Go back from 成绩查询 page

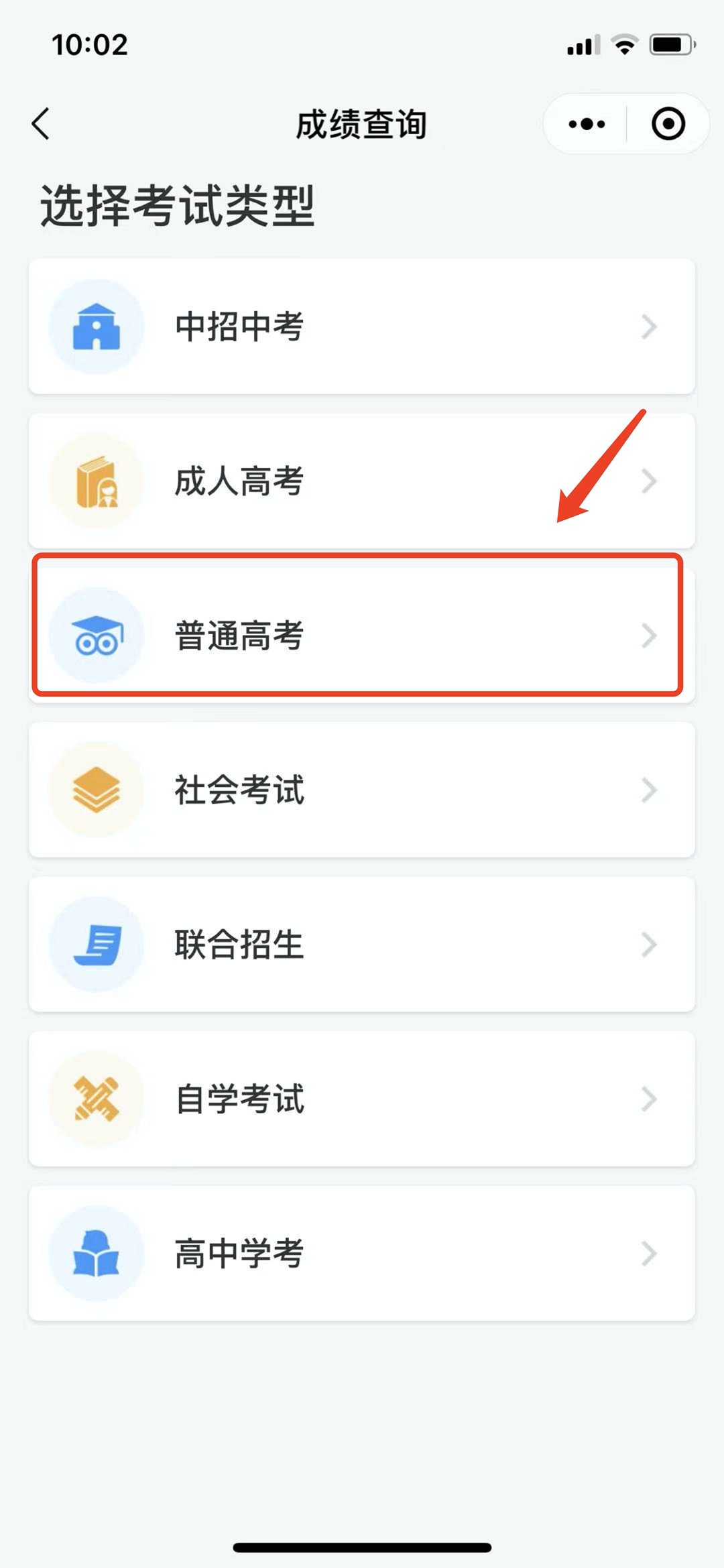[42, 124]
